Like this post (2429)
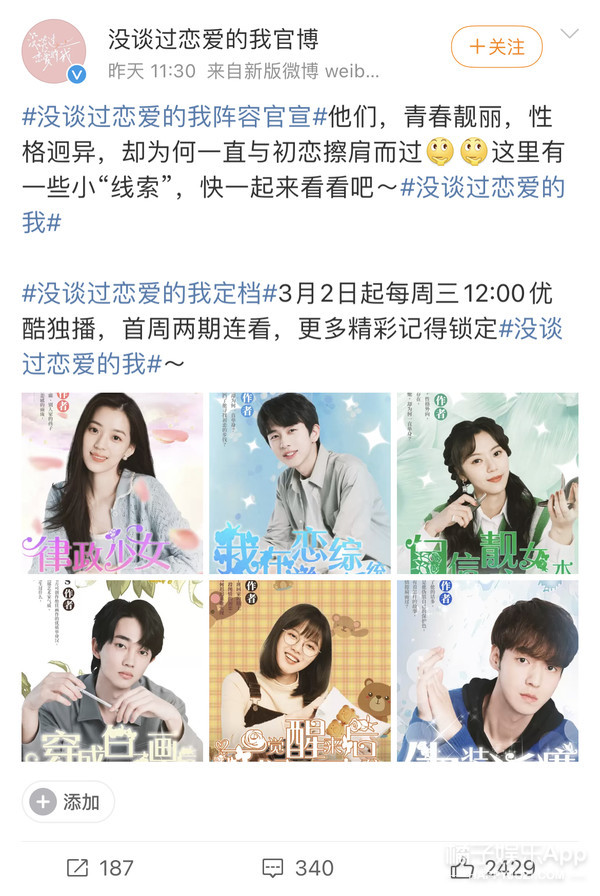This screenshot has width=600, height=896. [x=488, y=867]
